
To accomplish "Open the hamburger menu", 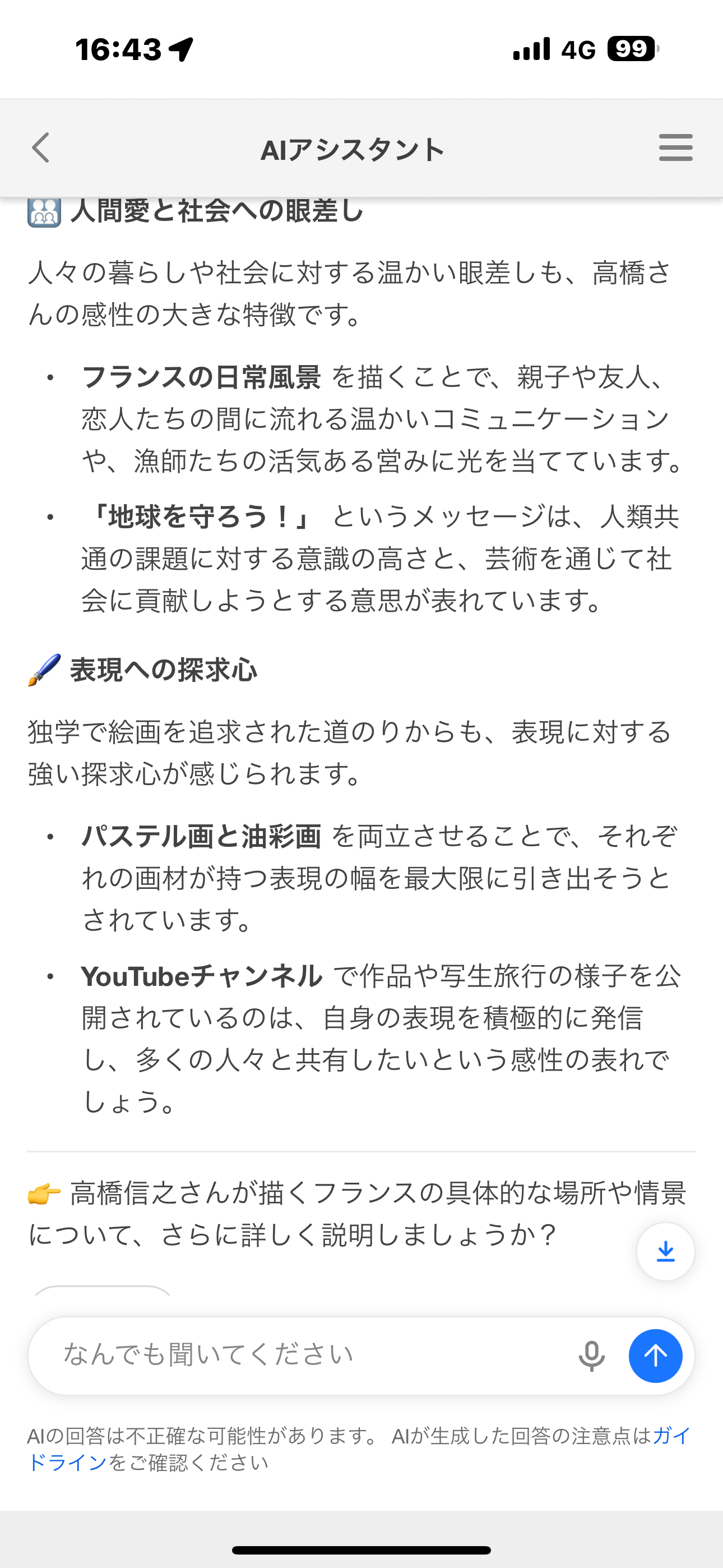I will [x=675, y=148].
